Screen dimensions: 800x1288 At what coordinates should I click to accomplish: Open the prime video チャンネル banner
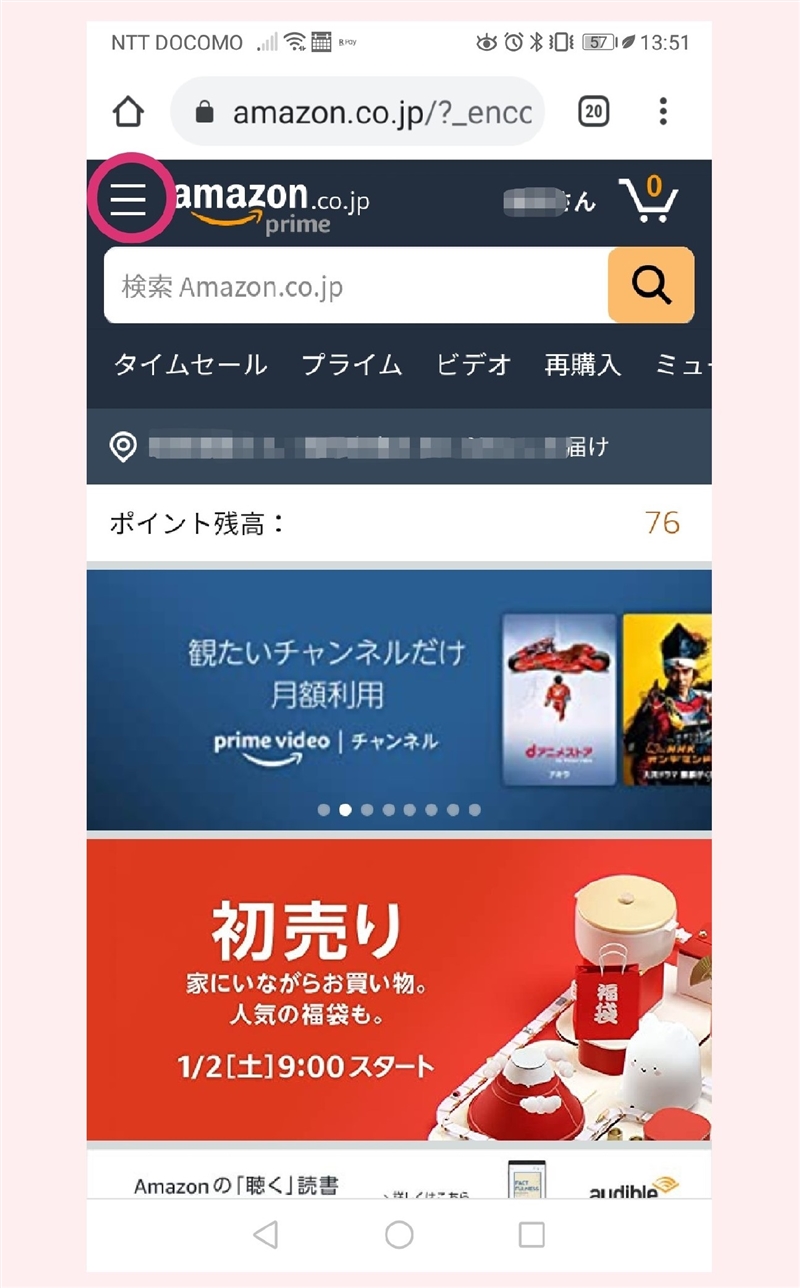398,700
